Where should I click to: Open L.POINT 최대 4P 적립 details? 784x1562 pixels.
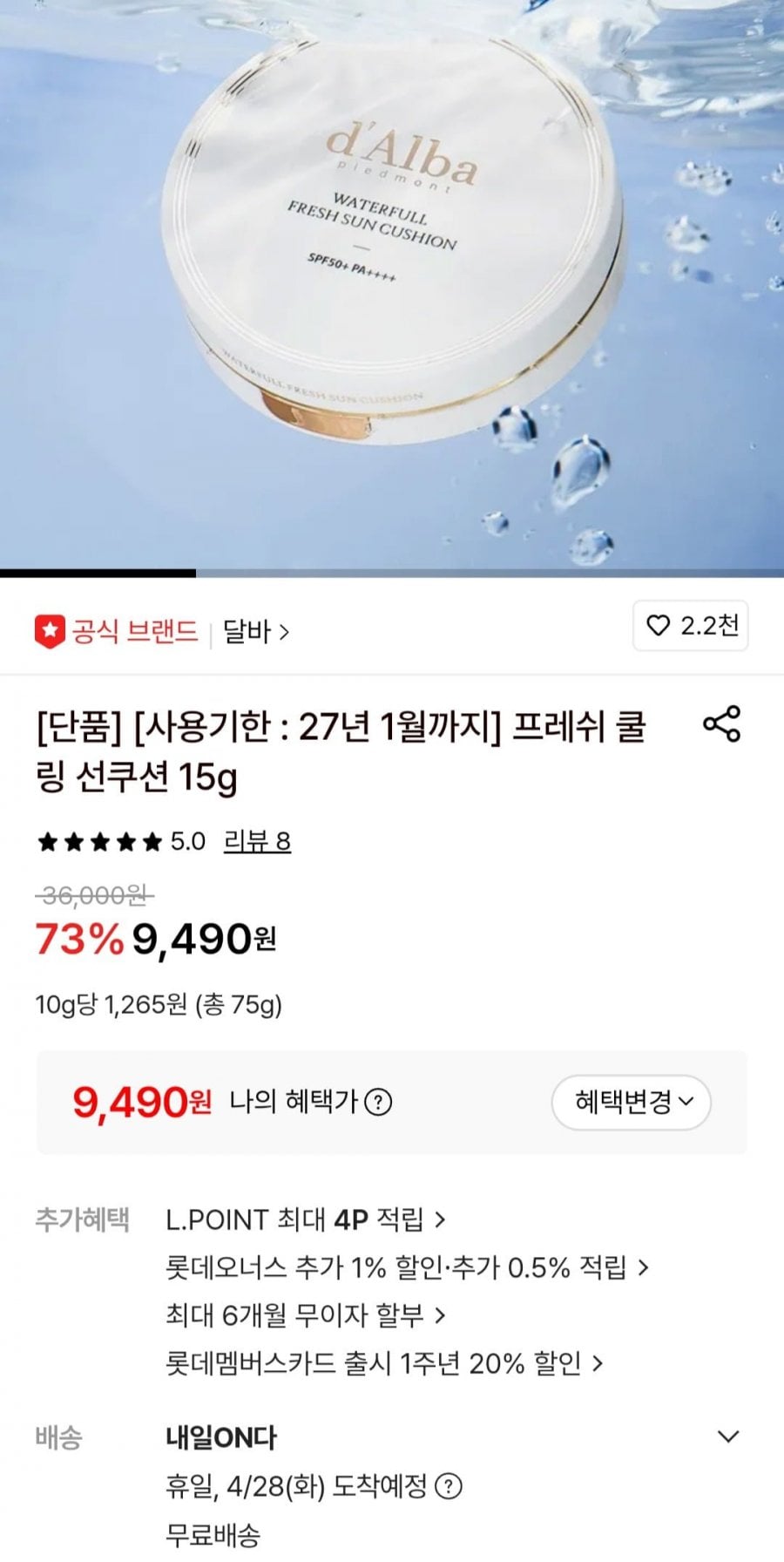tap(305, 1219)
